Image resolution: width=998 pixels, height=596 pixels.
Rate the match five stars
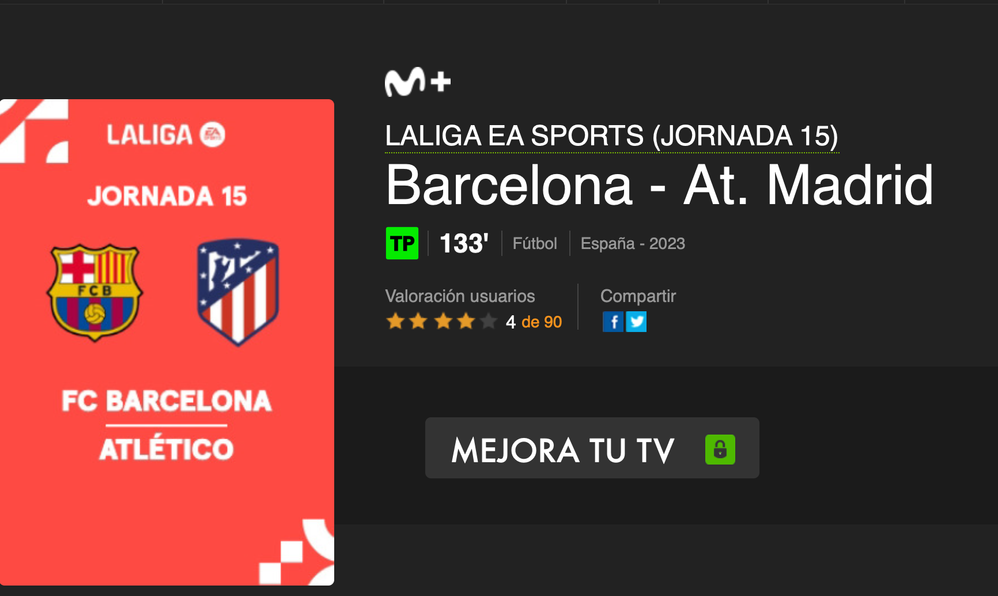click(x=488, y=321)
